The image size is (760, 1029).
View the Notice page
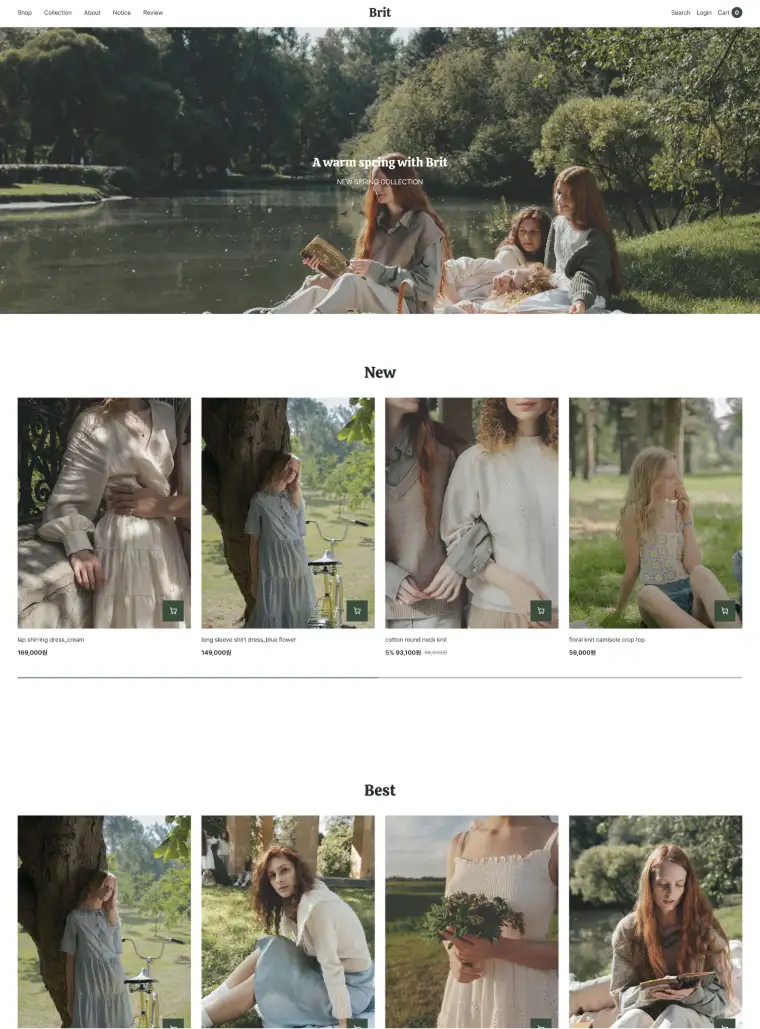click(121, 13)
